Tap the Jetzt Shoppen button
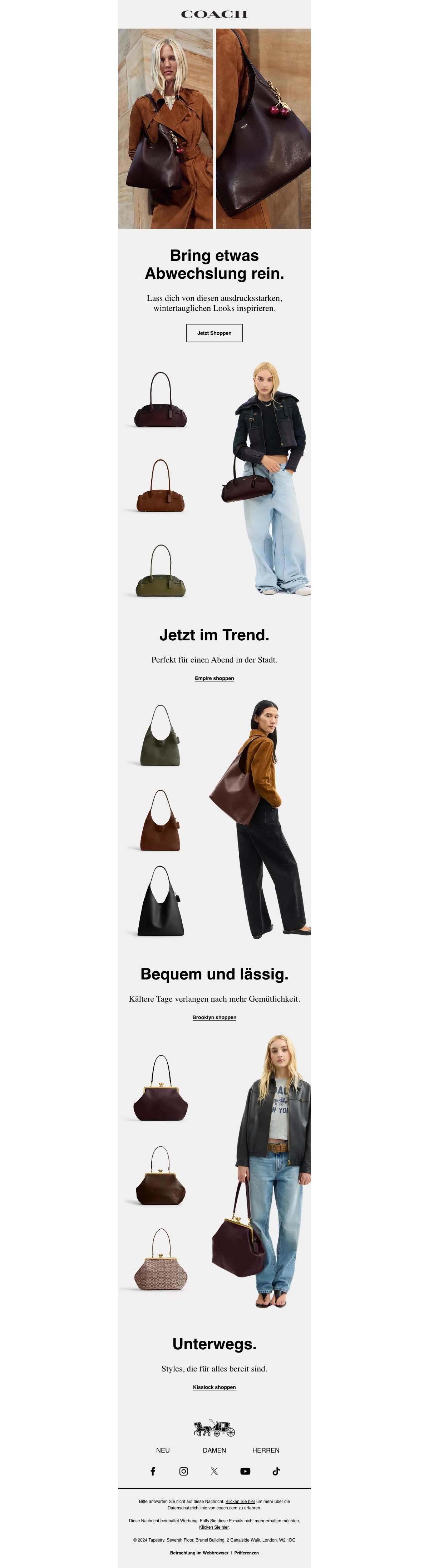The image size is (429, 1568). pyautogui.click(x=214, y=333)
